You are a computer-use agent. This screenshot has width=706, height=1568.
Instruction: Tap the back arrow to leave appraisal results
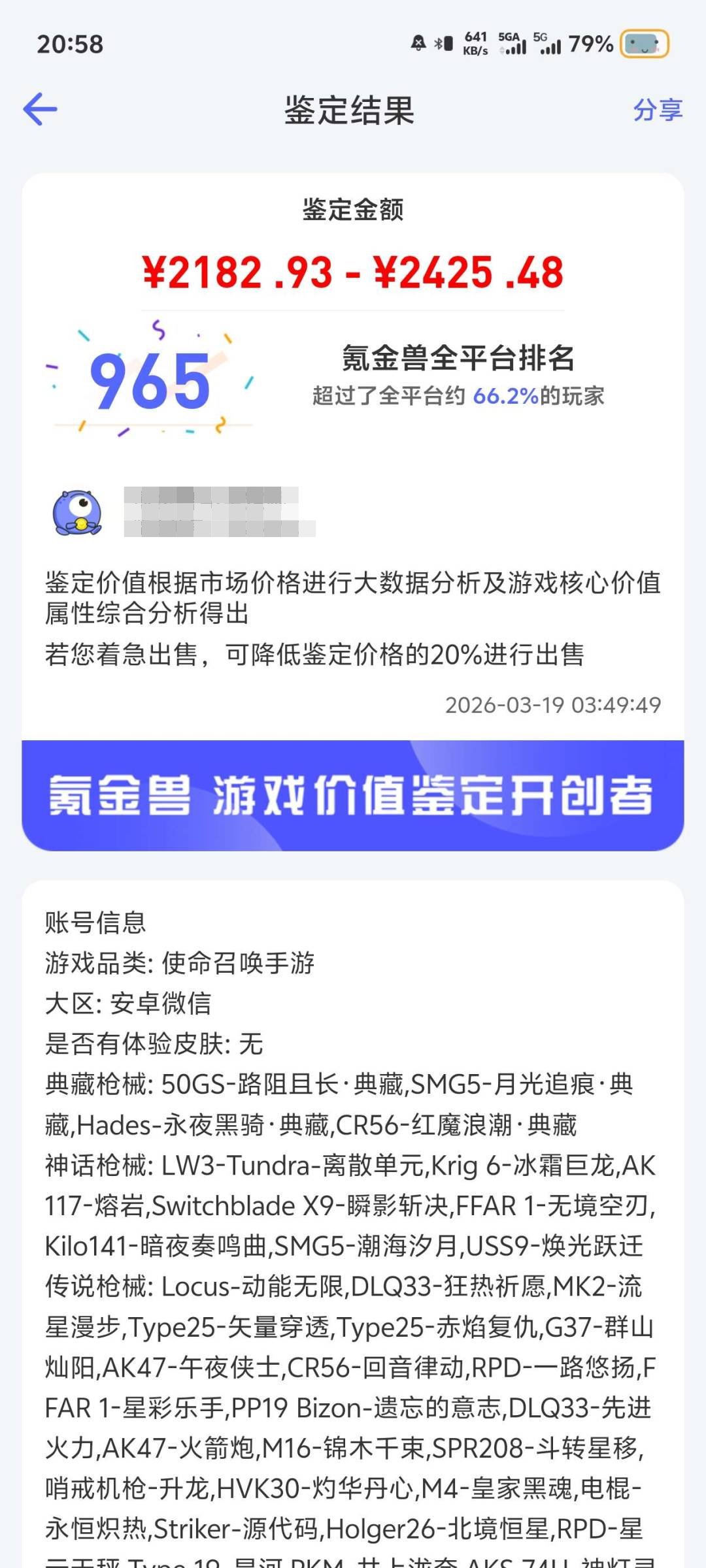point(41,110)
